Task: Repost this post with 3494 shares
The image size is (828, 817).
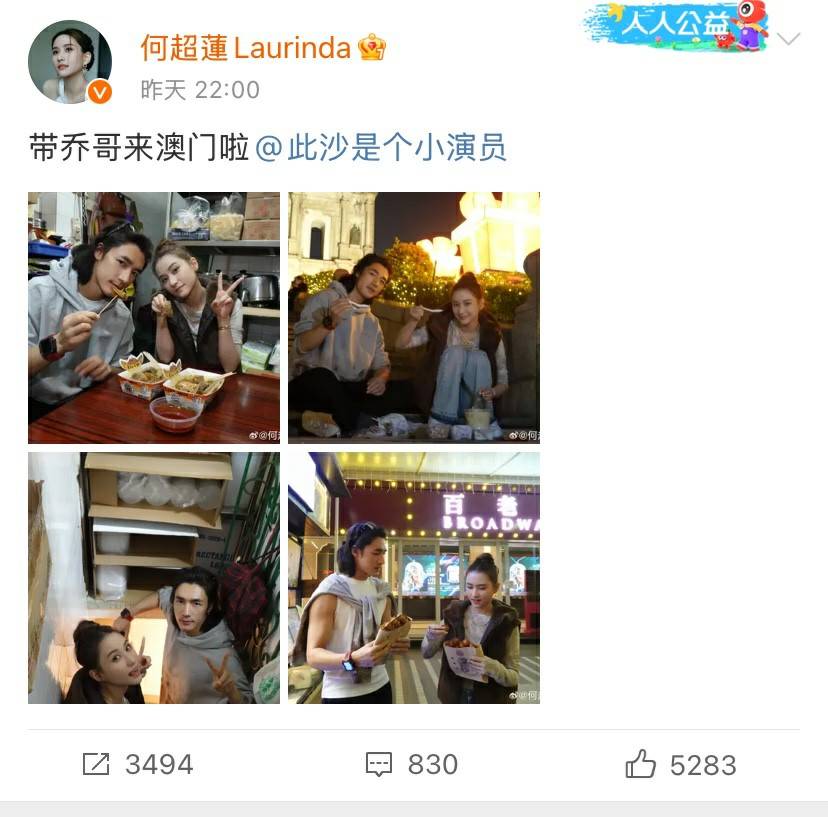Action: (138, 765)
